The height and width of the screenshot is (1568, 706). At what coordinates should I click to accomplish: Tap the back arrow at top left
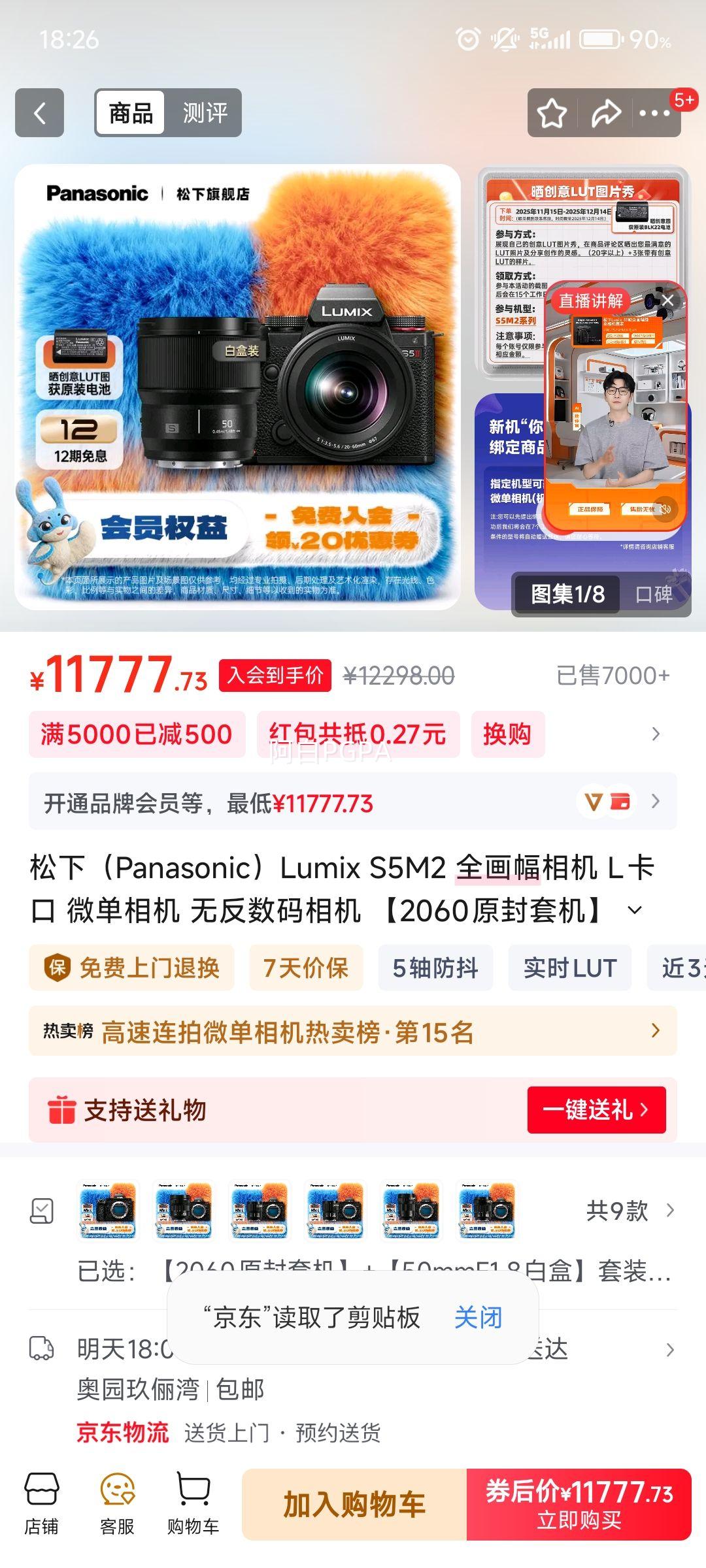39,113
